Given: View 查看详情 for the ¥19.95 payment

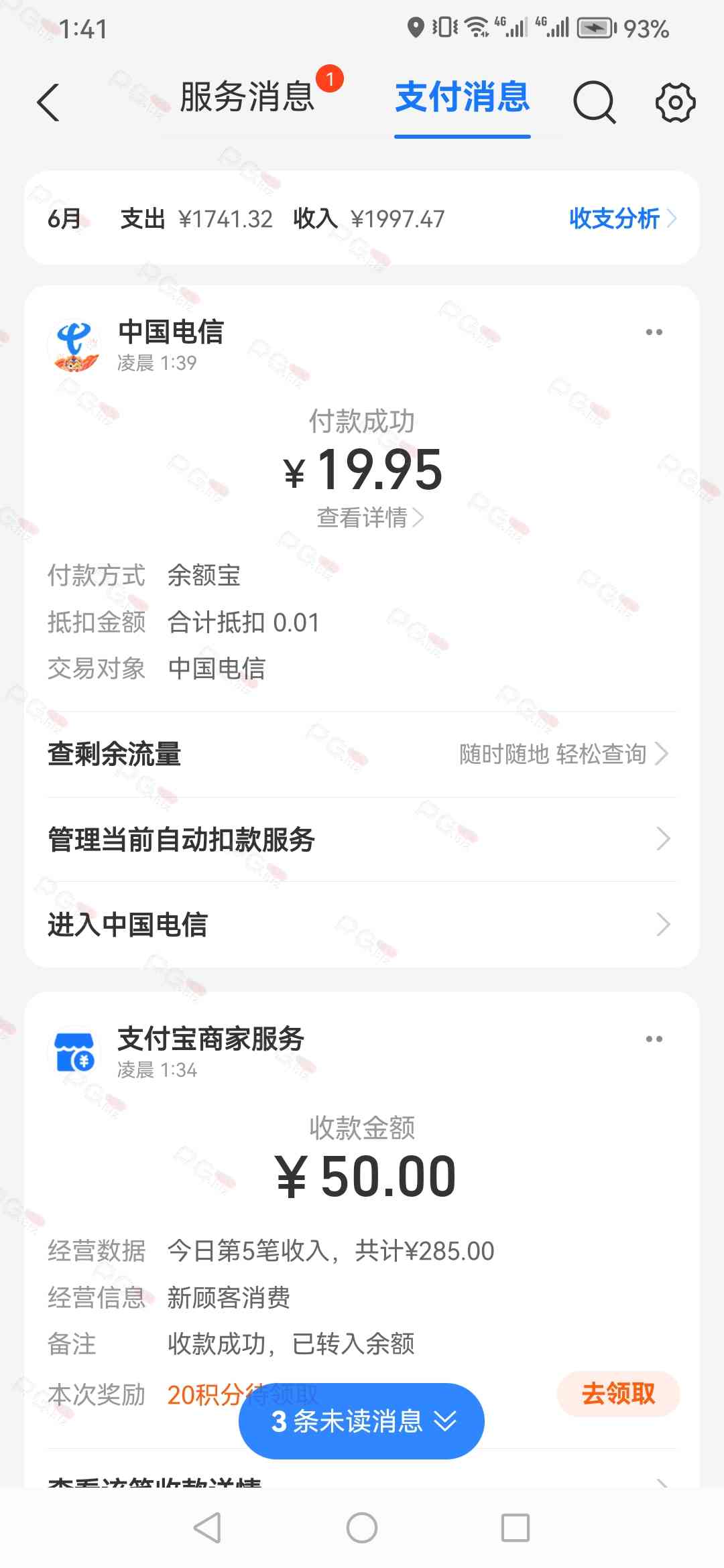Looking at the screenshot, I should pos(369,517).
